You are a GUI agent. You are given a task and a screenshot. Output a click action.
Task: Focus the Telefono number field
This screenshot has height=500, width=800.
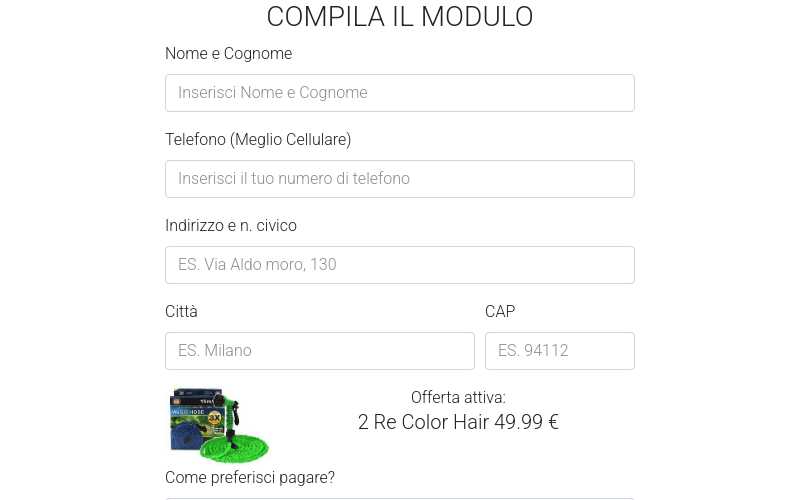(x=399, y=179)
